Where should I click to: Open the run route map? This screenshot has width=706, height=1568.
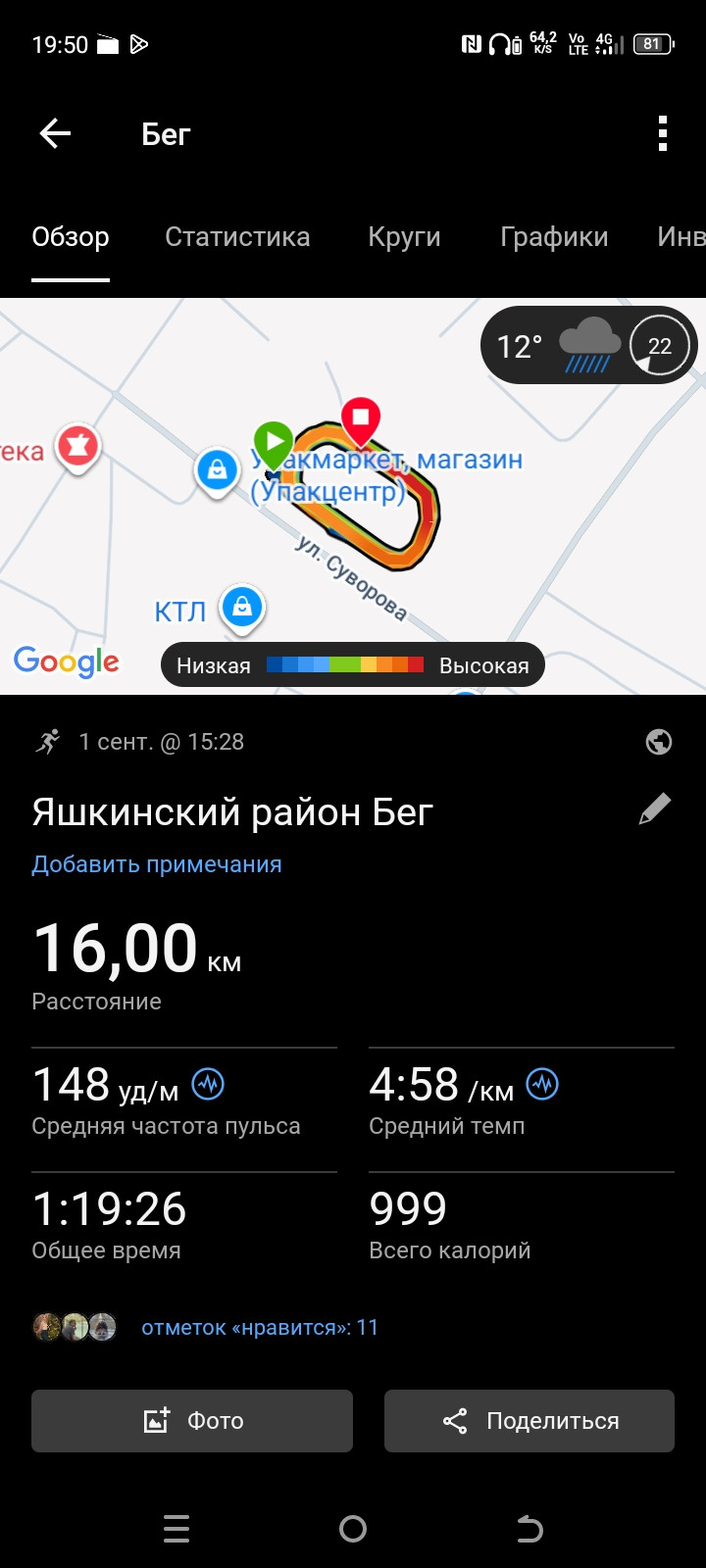click(353, 496)
